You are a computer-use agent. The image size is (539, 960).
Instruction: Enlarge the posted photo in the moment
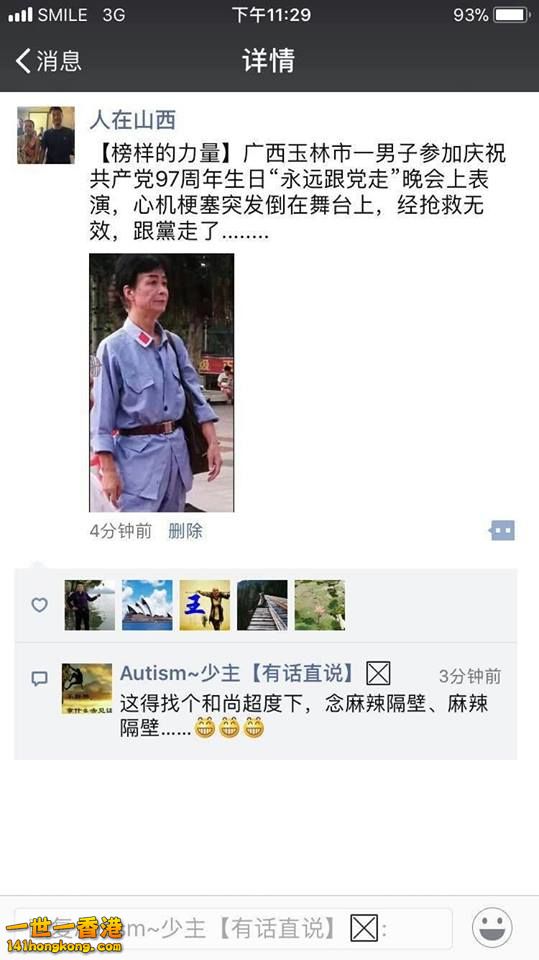pyautogui.click(x=162, y=383)
